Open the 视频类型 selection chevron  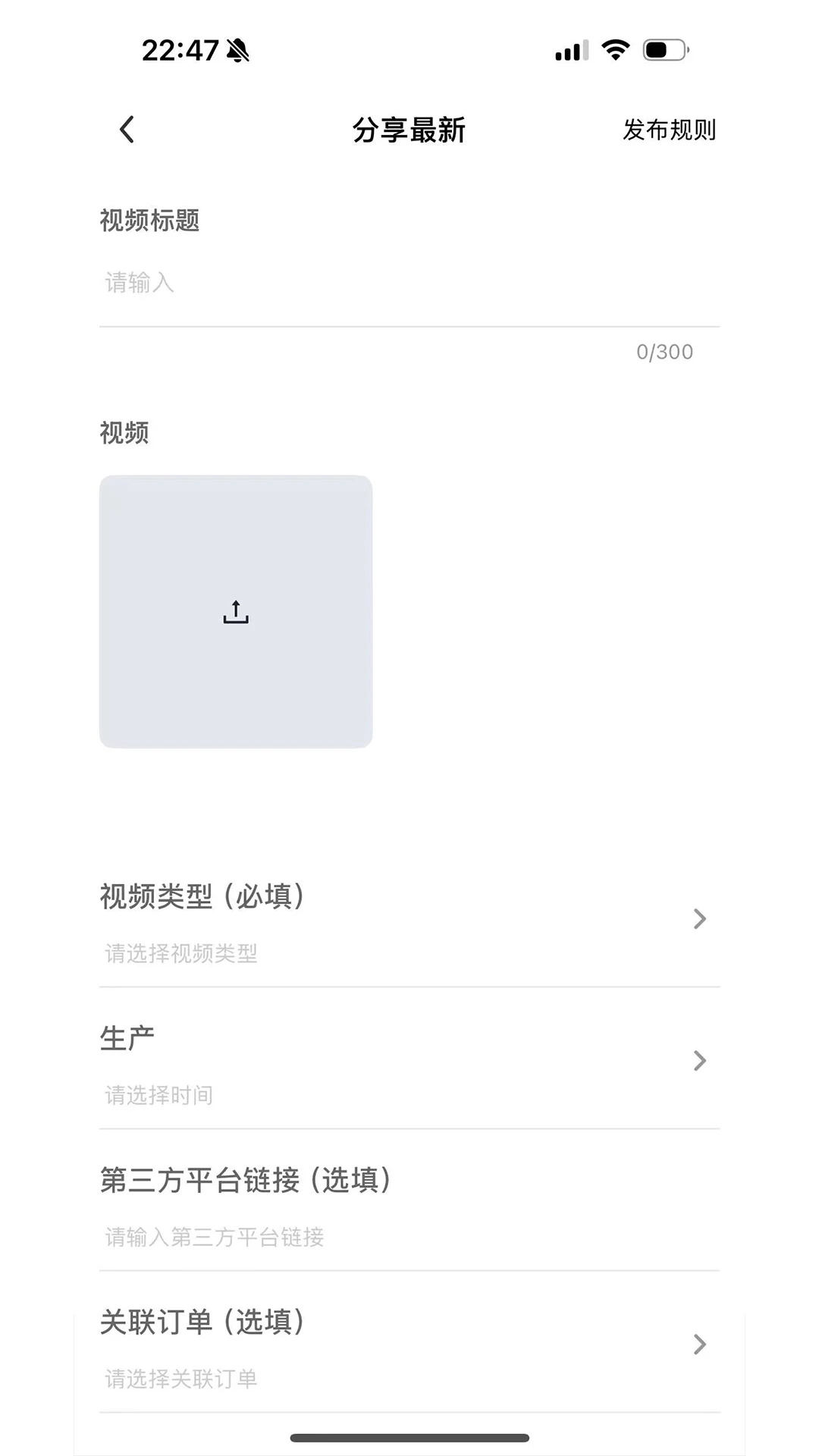point(698,919)
